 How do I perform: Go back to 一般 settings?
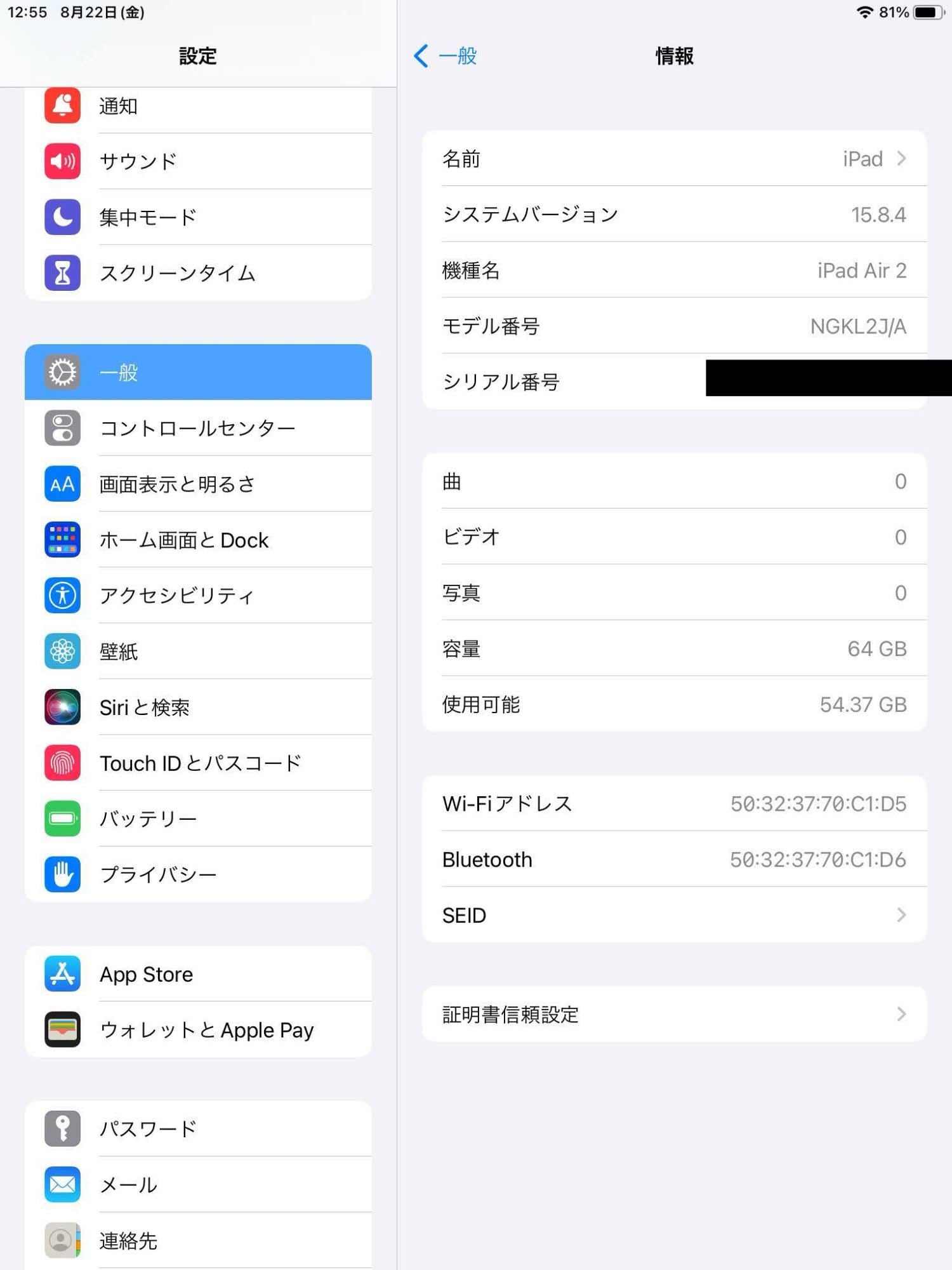(446, 56)
